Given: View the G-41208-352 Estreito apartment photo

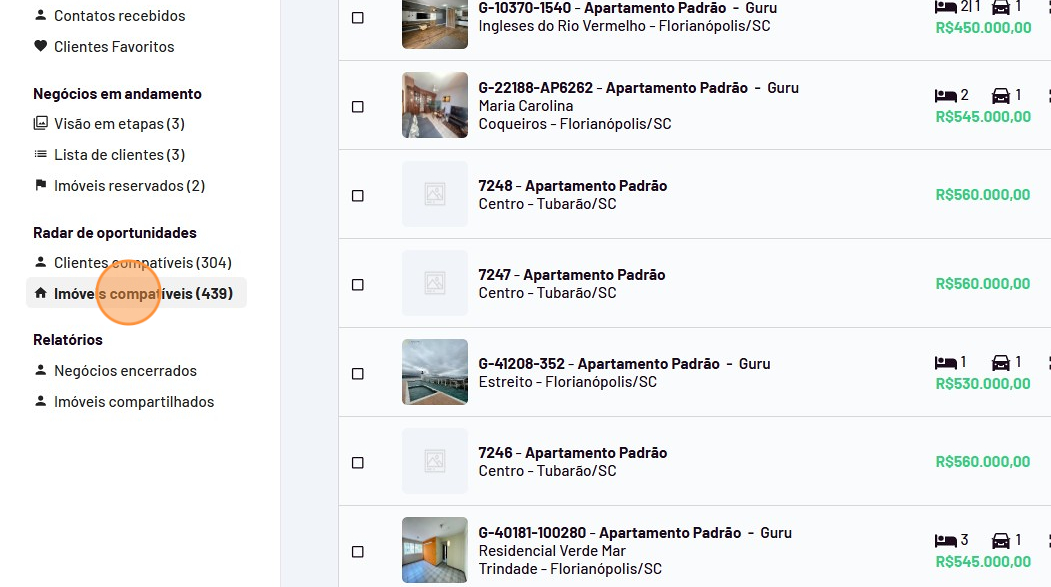Looking at the screenshot, I should [434, 372].
